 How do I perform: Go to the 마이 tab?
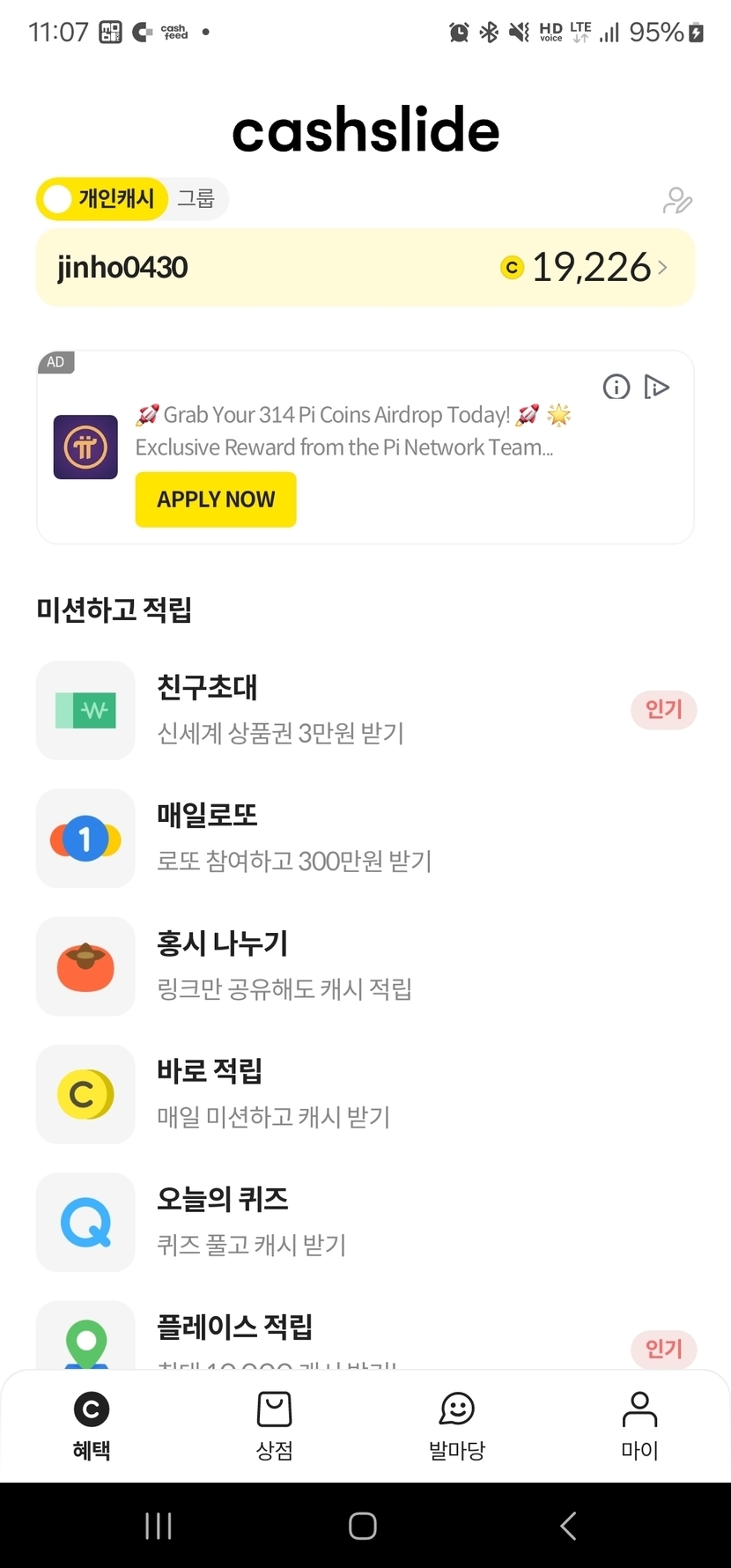point(639,1426)
